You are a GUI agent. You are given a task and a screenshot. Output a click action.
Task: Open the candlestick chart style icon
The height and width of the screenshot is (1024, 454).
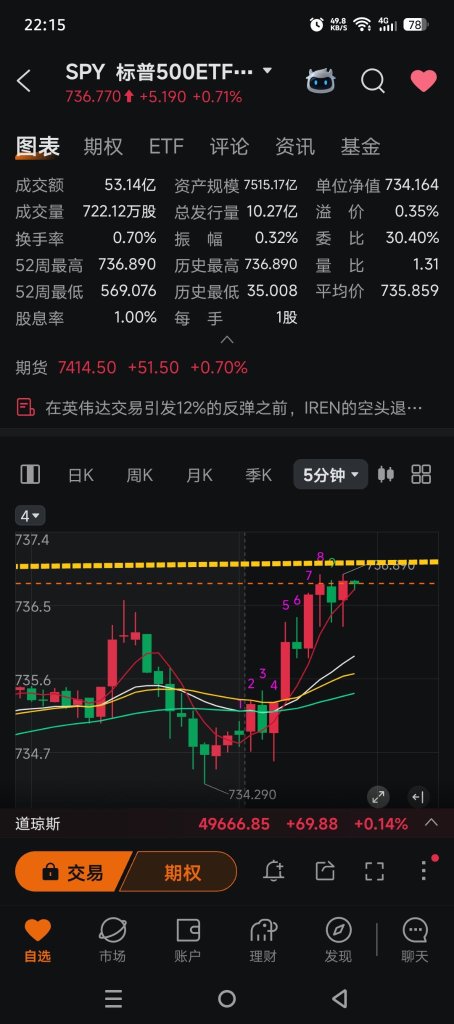[386, 474]
